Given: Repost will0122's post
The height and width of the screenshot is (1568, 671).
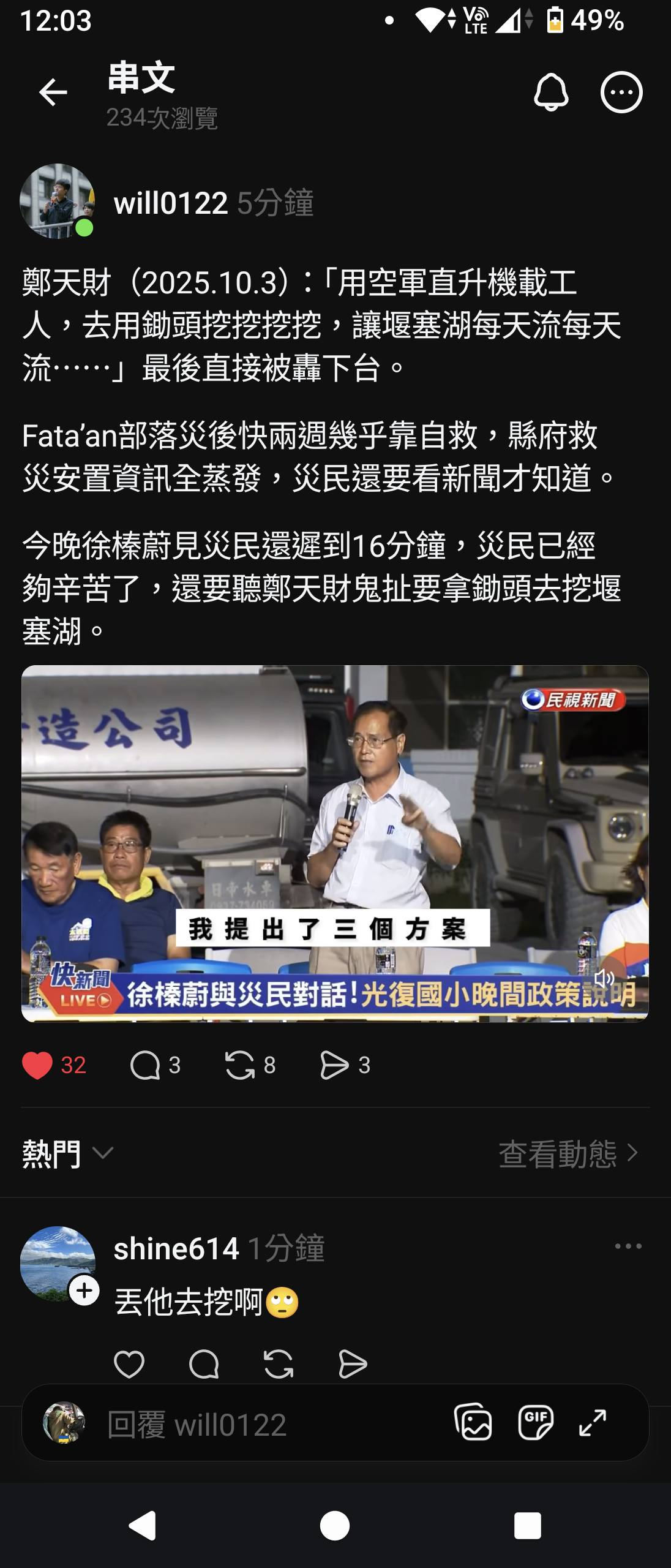Looking at the screenshot, I should tap(240, 1065).
